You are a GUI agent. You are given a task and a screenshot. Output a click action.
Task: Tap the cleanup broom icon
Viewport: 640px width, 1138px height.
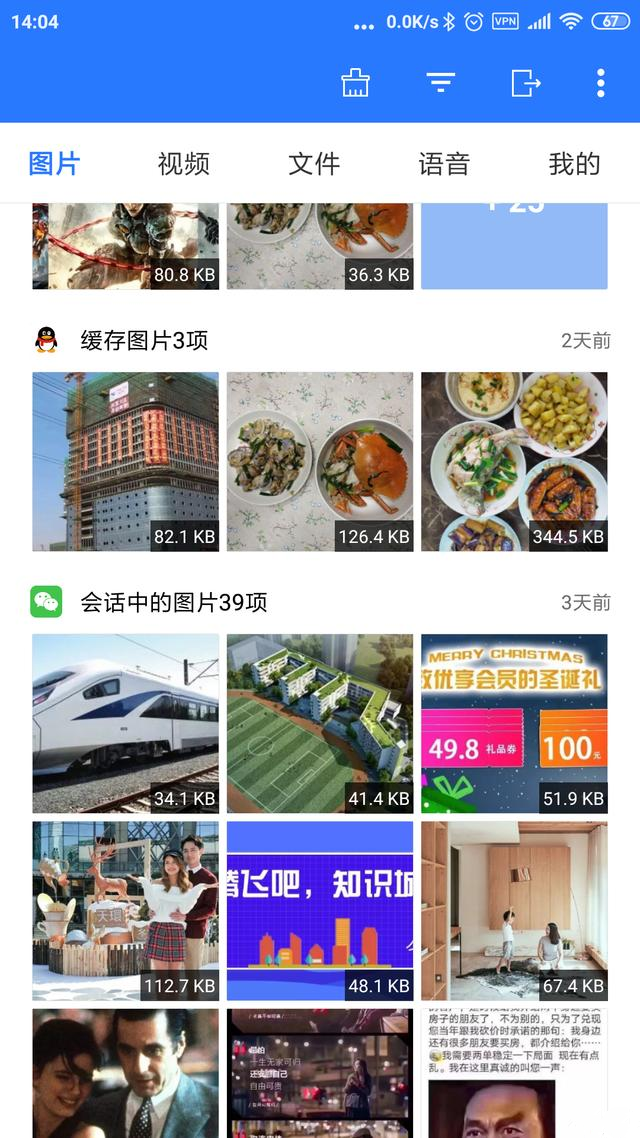pos(355,83)
